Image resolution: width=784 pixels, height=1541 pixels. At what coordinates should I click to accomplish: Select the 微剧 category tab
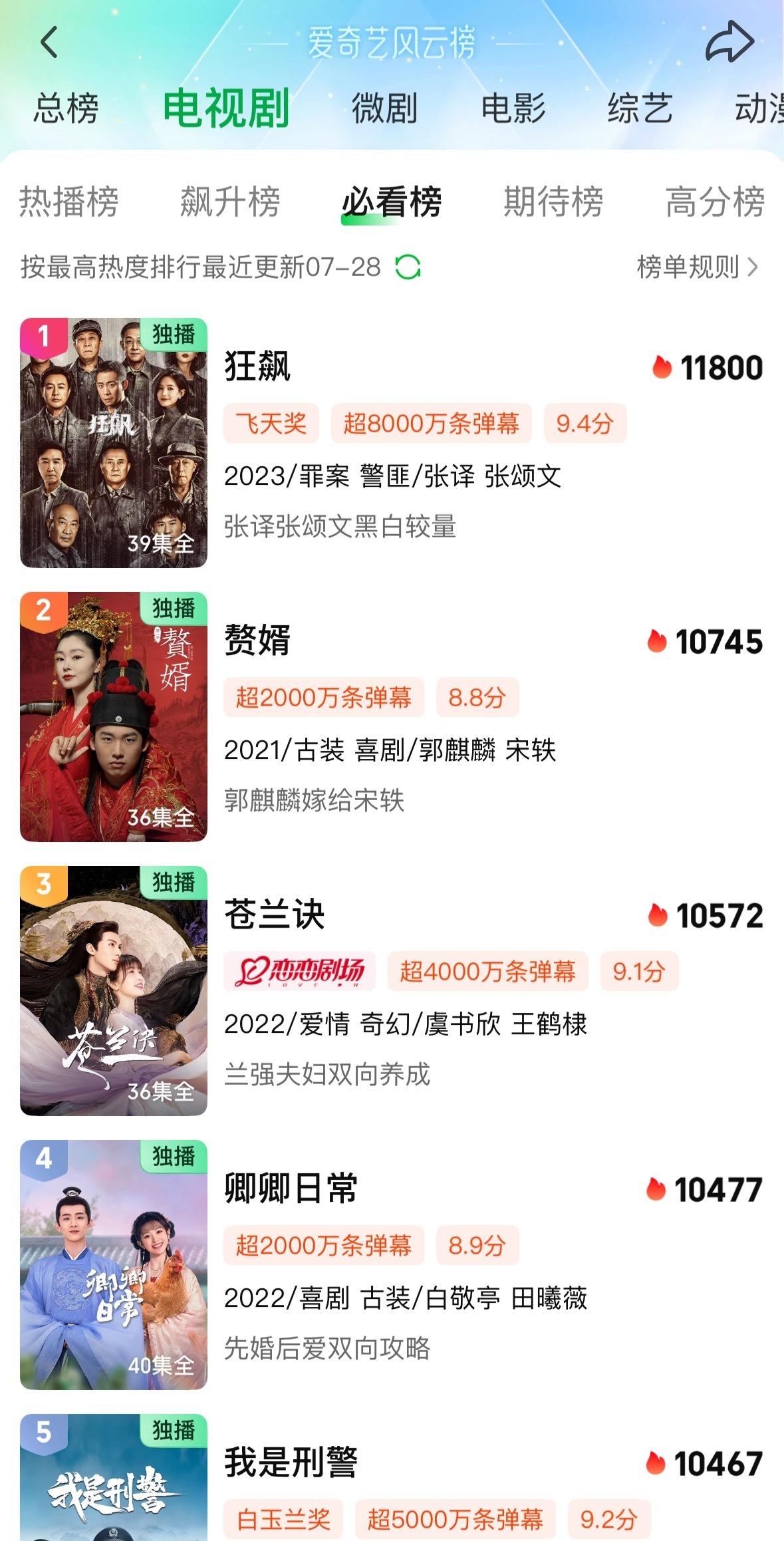(384, 108)
